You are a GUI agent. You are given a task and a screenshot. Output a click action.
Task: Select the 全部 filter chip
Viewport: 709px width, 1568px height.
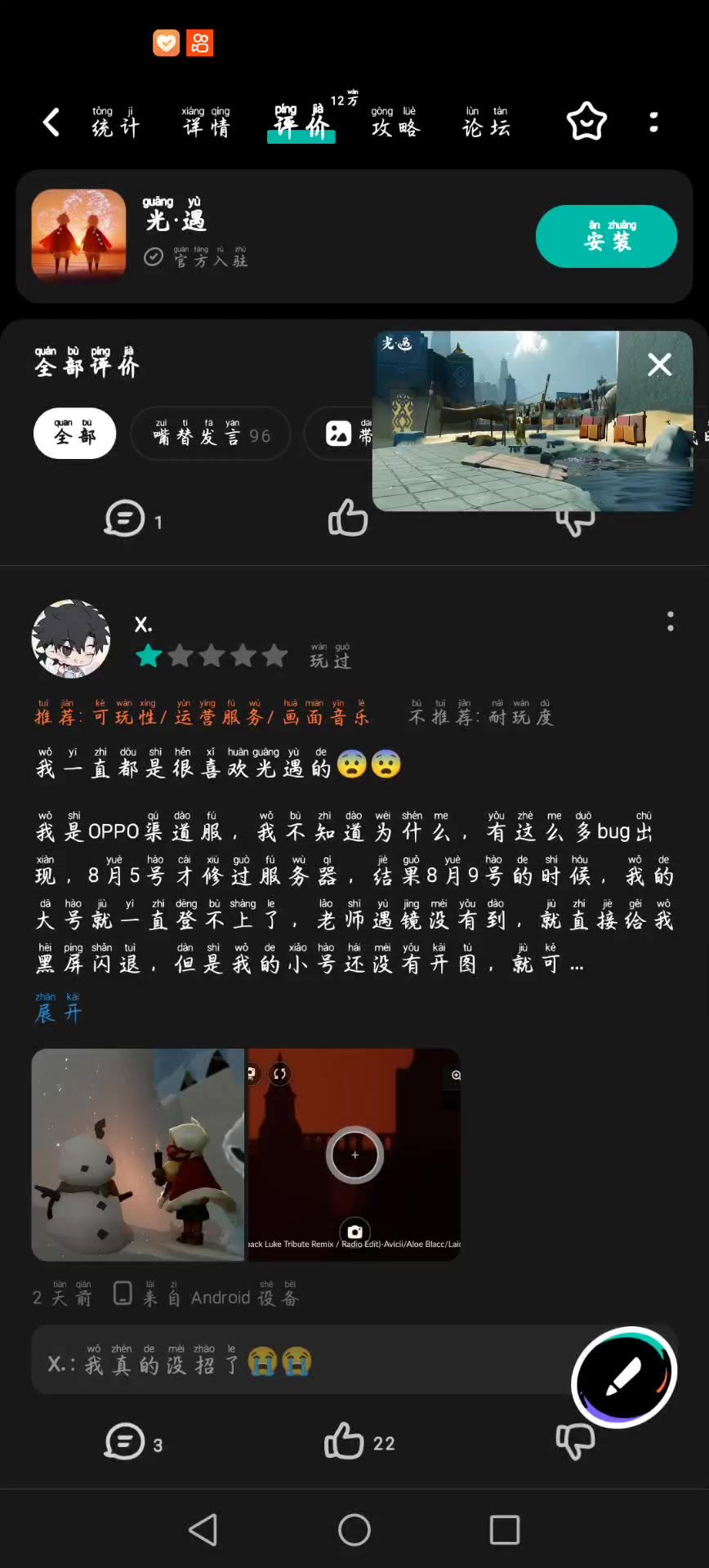pyautogui.click(x=74, y=434)
